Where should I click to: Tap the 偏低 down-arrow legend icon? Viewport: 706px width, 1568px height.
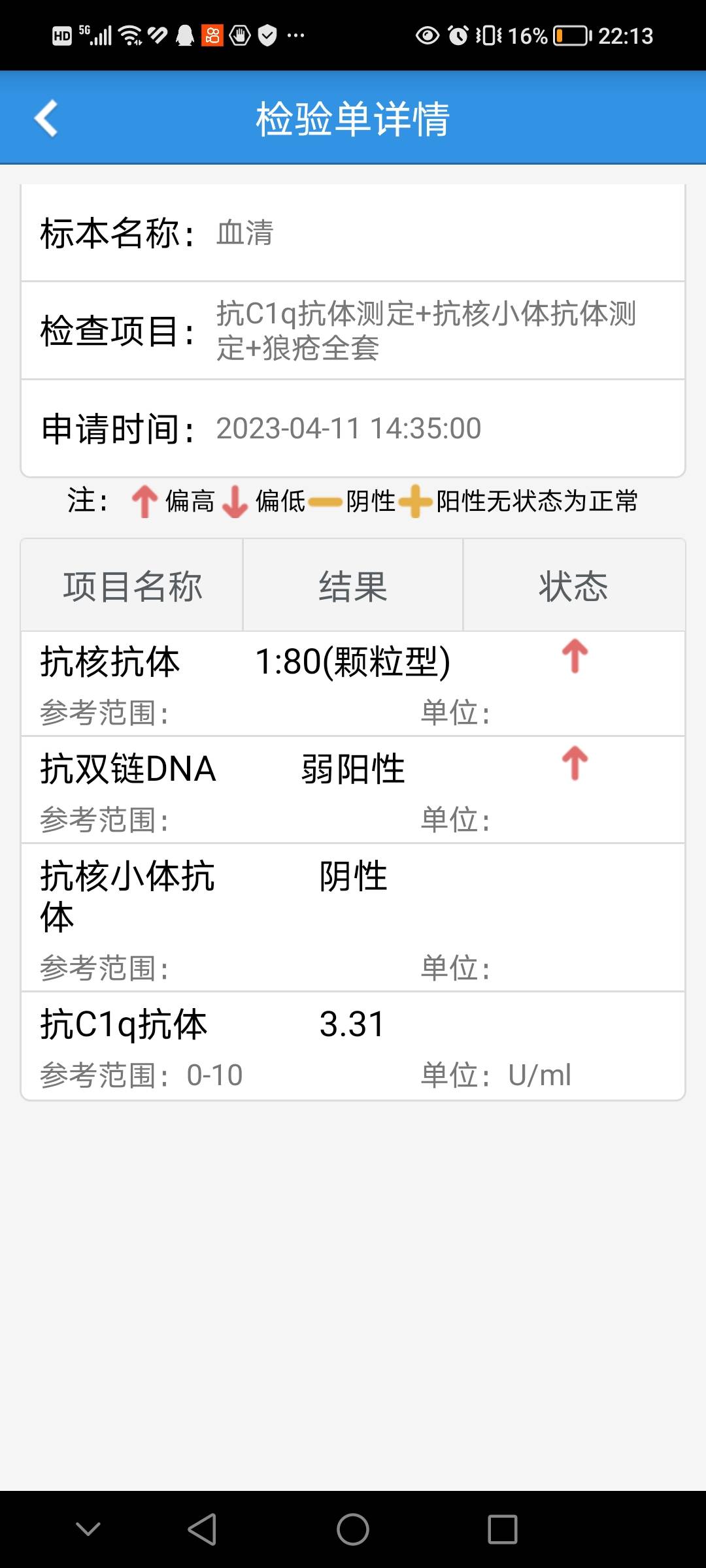235,503
